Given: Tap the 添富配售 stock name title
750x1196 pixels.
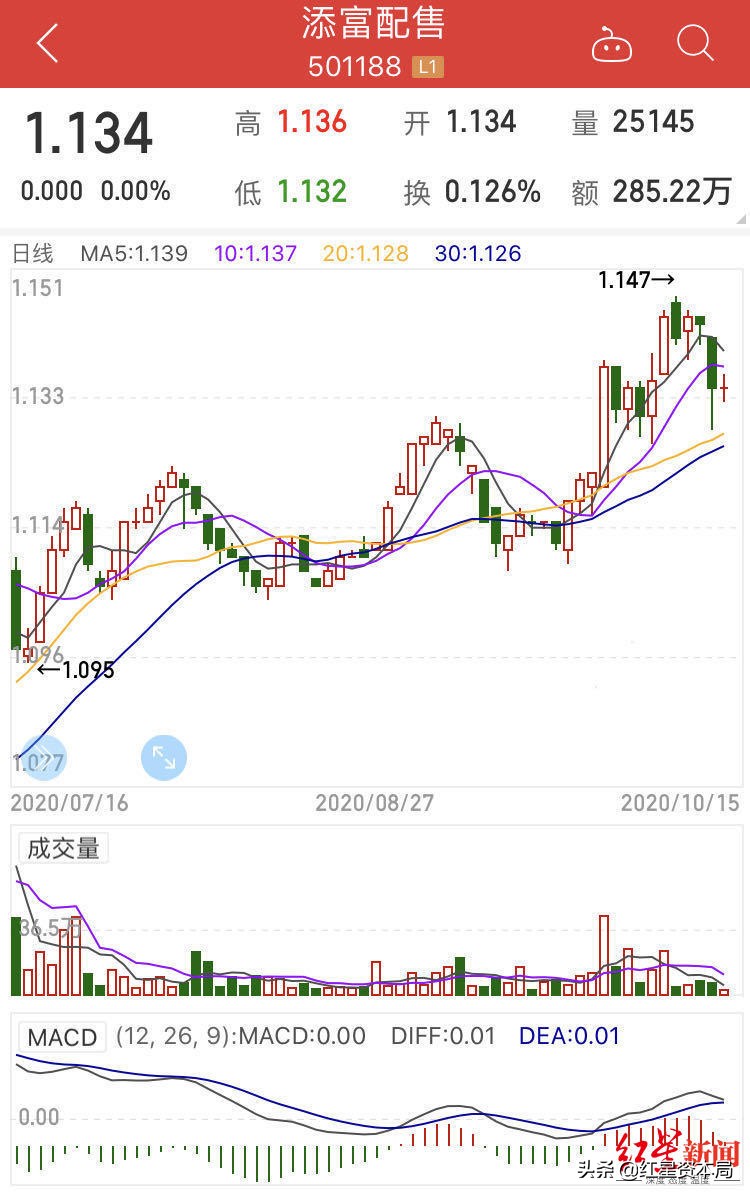Looking at the screenshot, I should click(375, 26).
